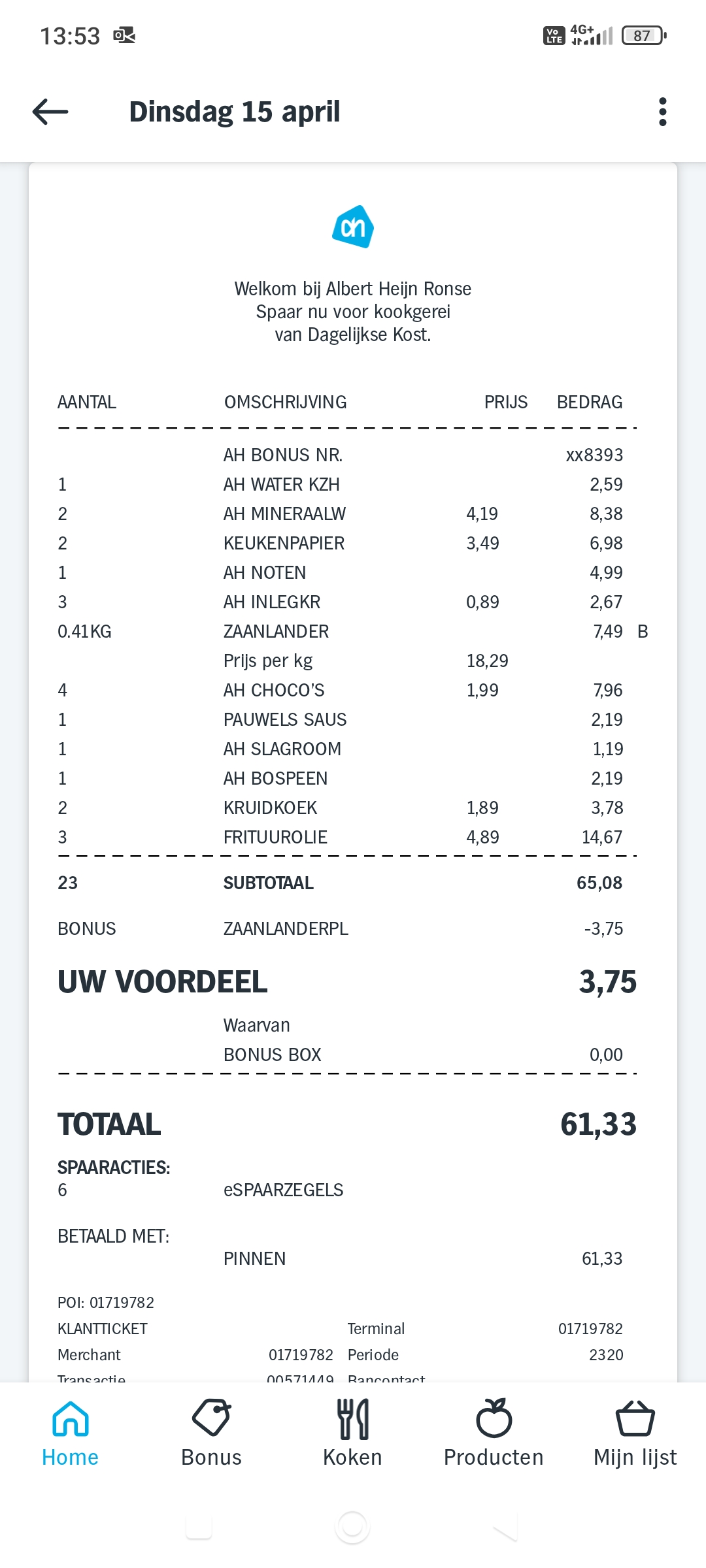The width and height of the screenshot is (706, 1568).
Task: Tap the bonus card number xx8393
Action: (x=594, y=455)
